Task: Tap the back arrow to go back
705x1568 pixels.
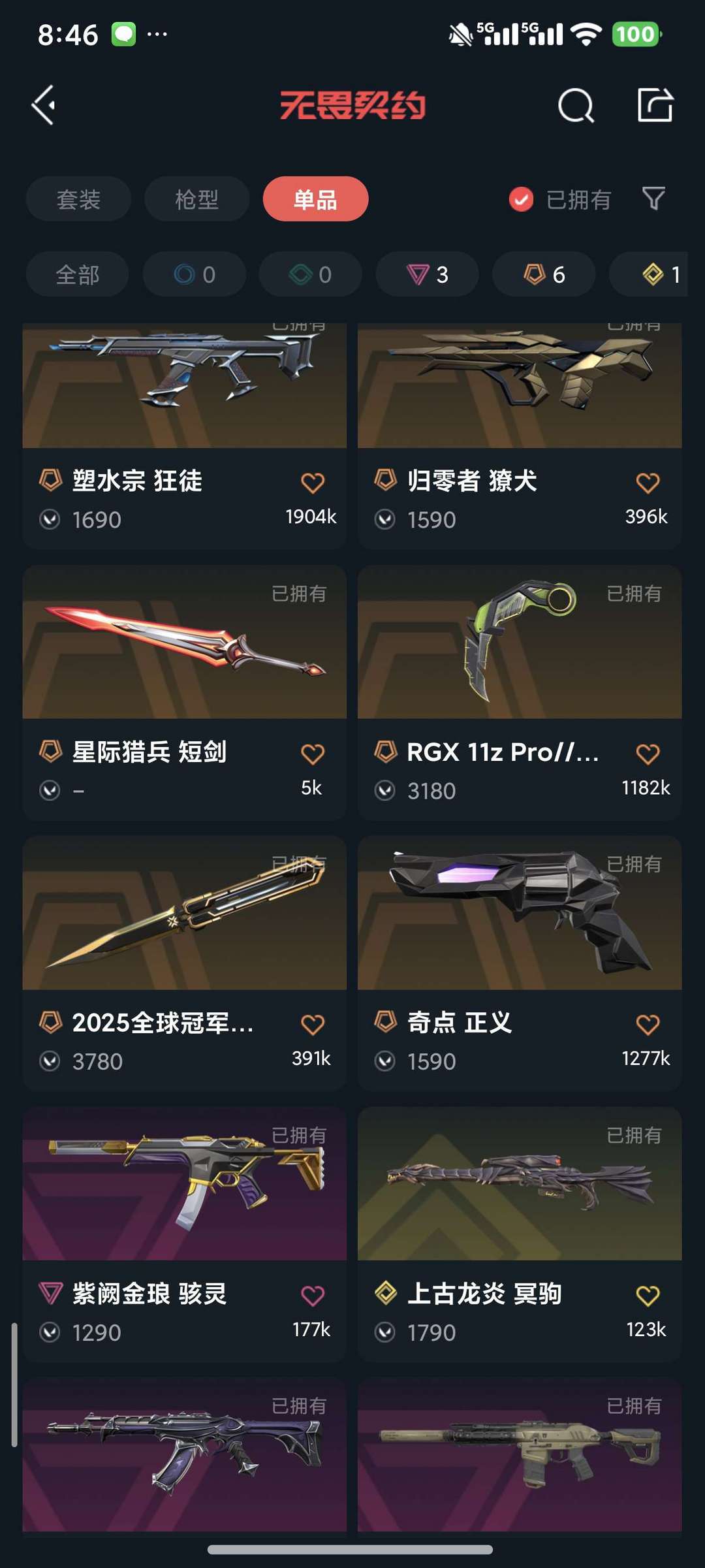Action: pos(43,105)
